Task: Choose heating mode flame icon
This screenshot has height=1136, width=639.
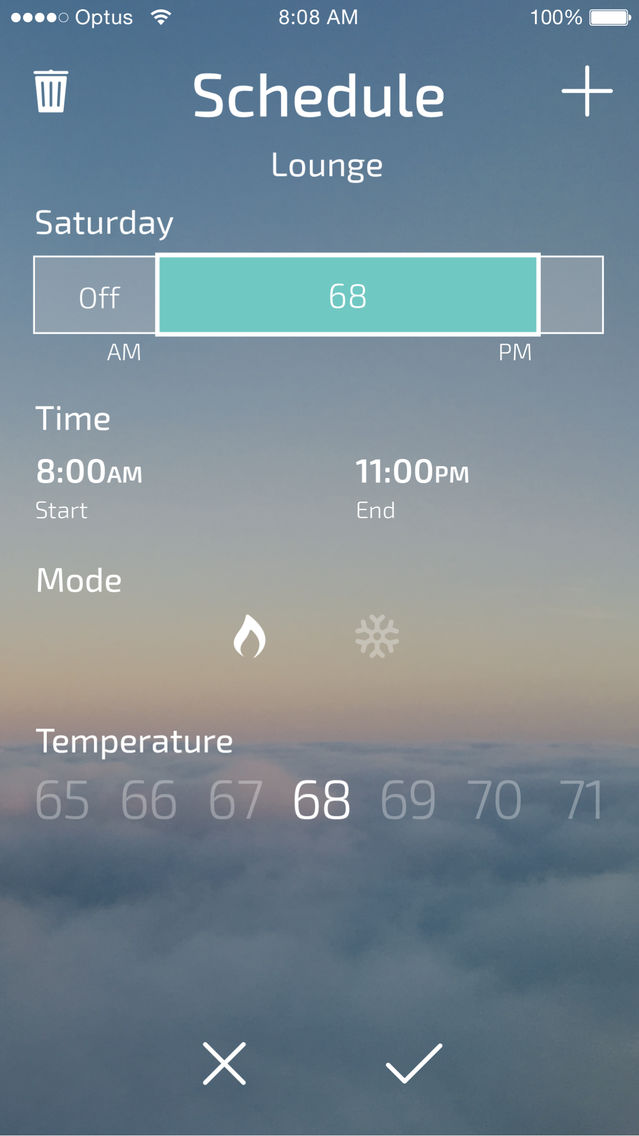Action: (x=249, y=636)
